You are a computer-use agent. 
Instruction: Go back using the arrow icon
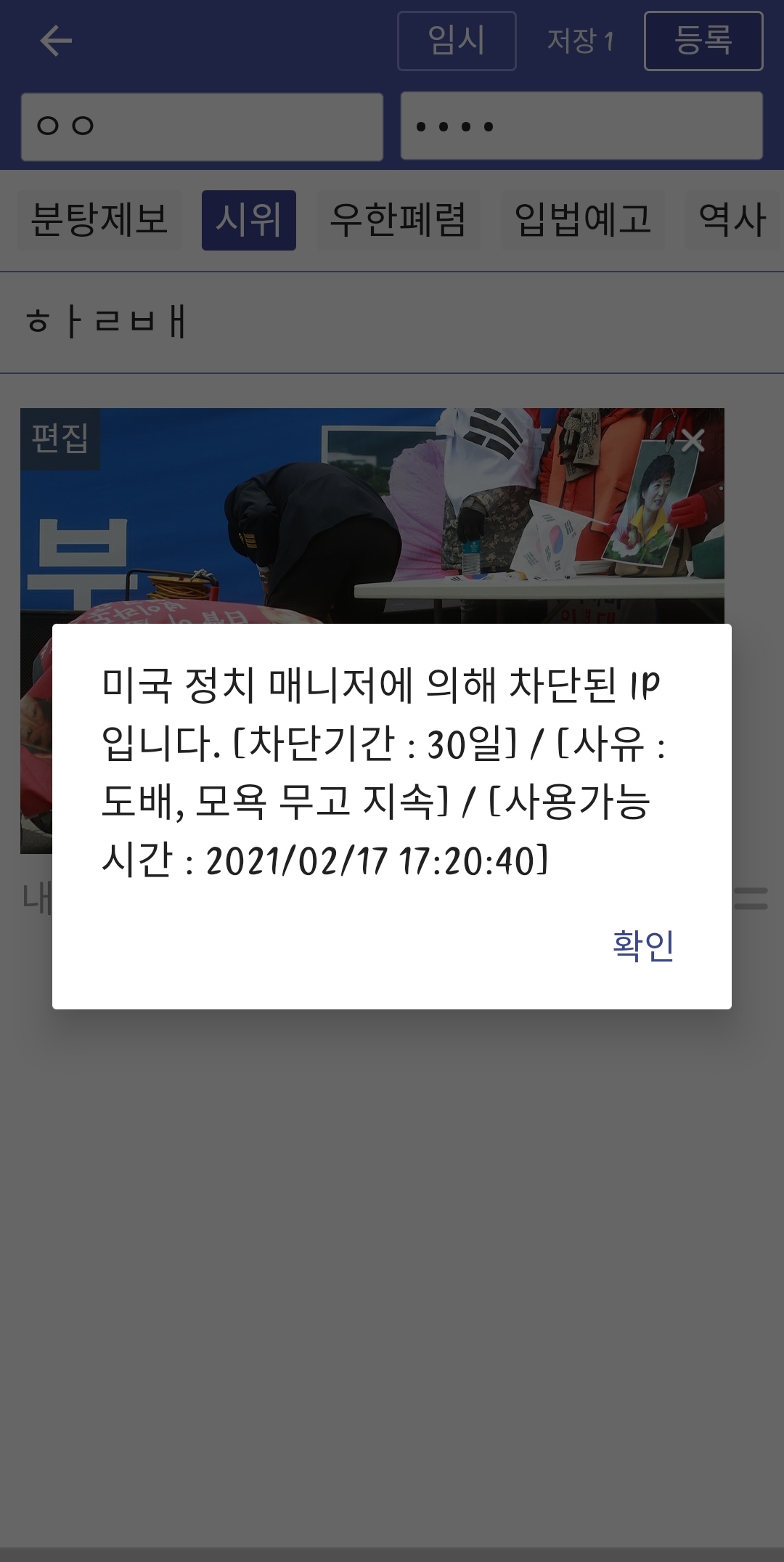point(55,41)
